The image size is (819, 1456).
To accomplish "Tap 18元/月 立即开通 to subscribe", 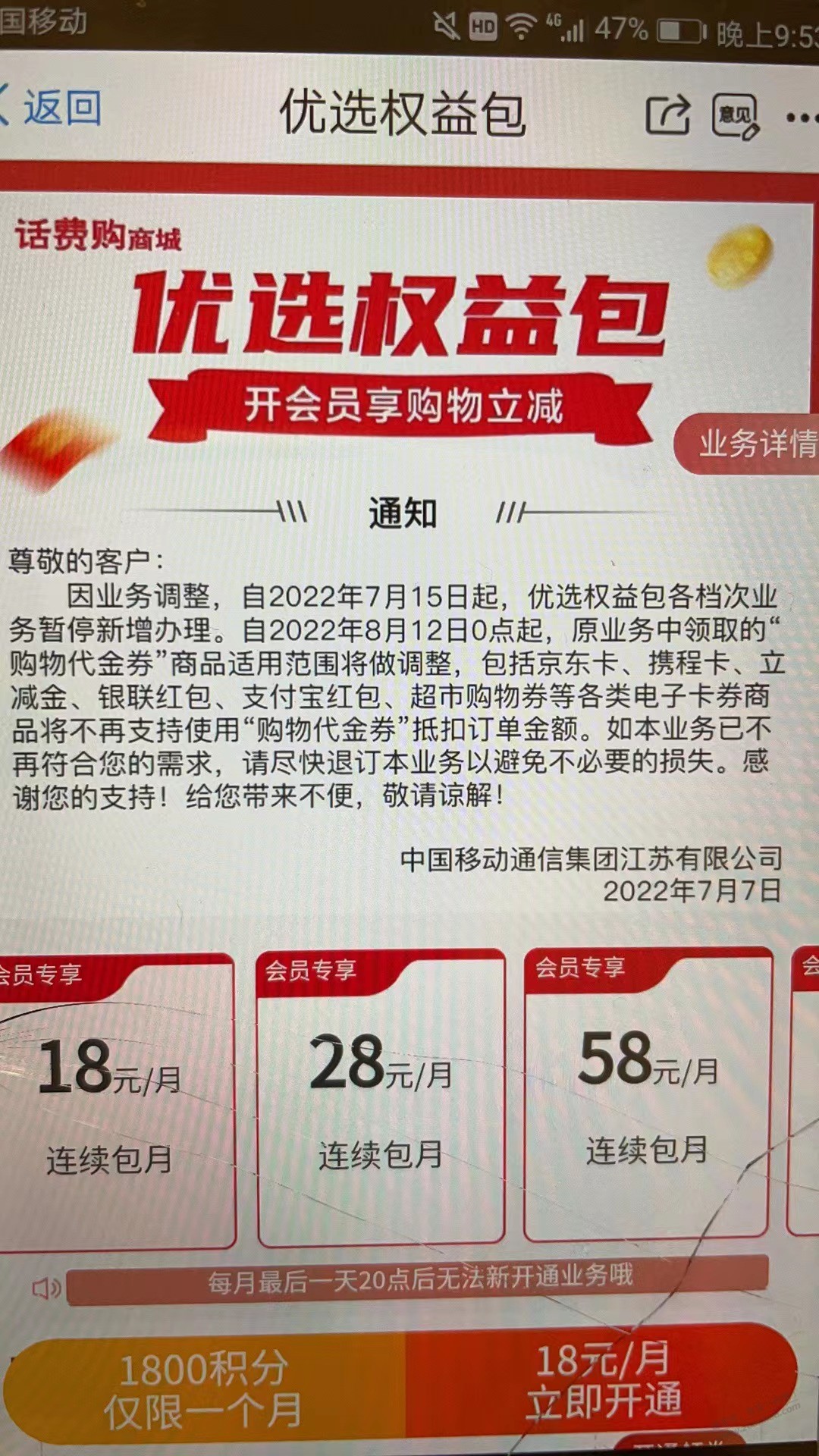I will 602,1380.
